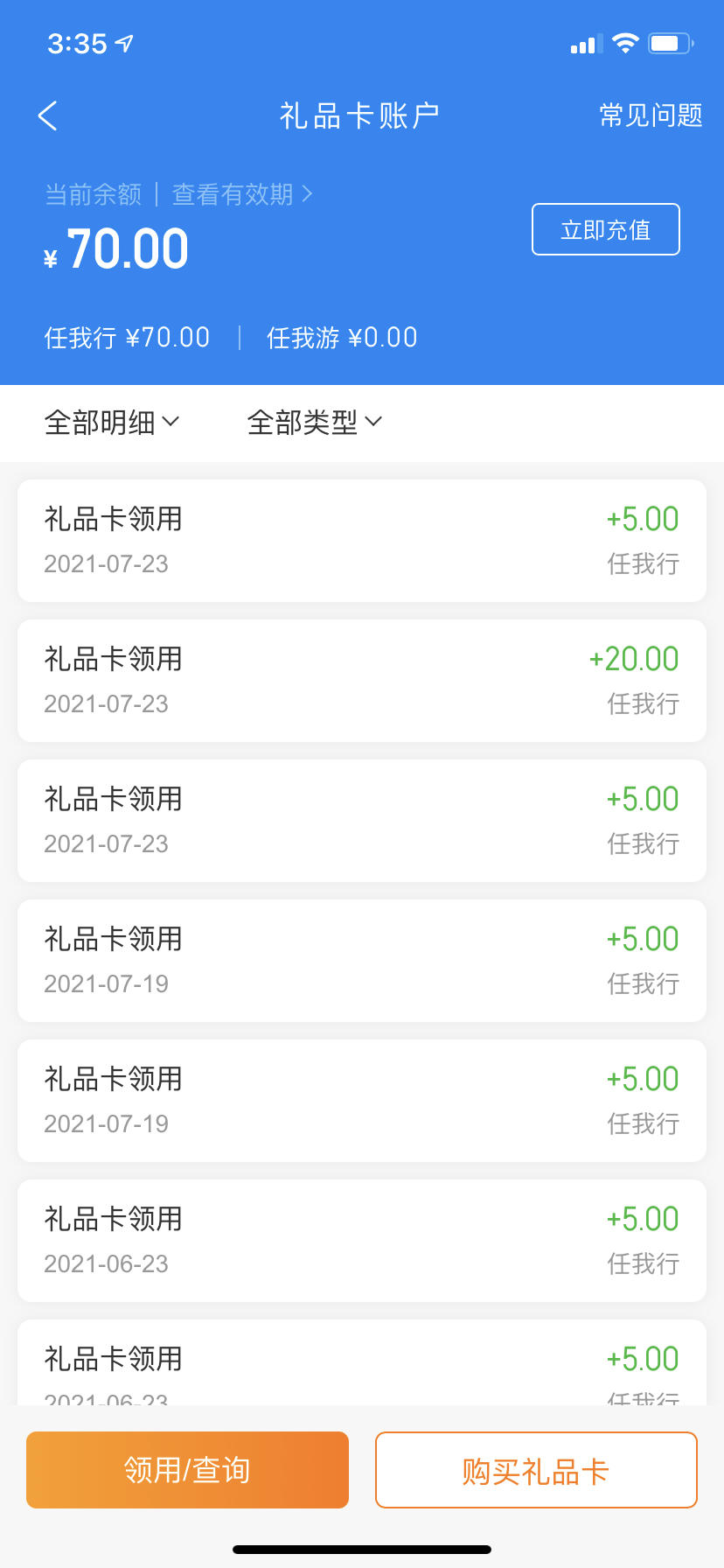
Task: Expand the 全部明细 dropdown
Action: pos(112,423)
